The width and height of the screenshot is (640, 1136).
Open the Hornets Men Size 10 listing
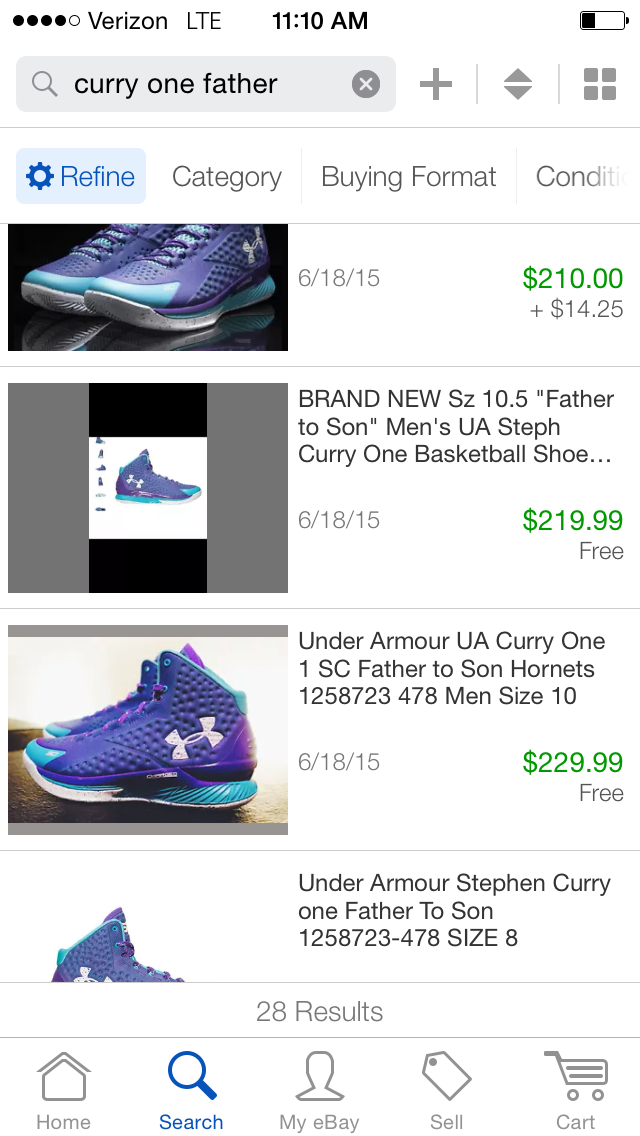(x=452, y=669)
